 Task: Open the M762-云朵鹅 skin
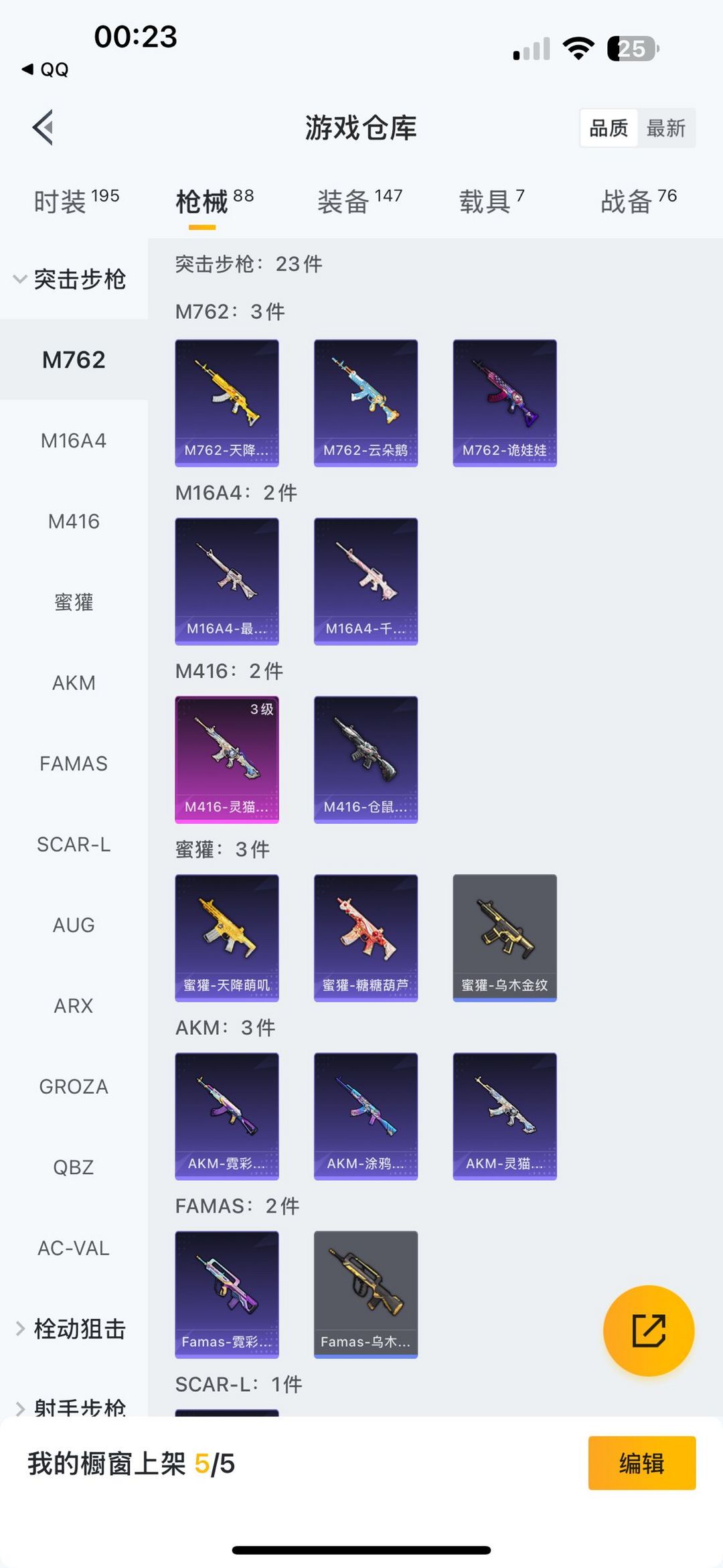[366, 403]
